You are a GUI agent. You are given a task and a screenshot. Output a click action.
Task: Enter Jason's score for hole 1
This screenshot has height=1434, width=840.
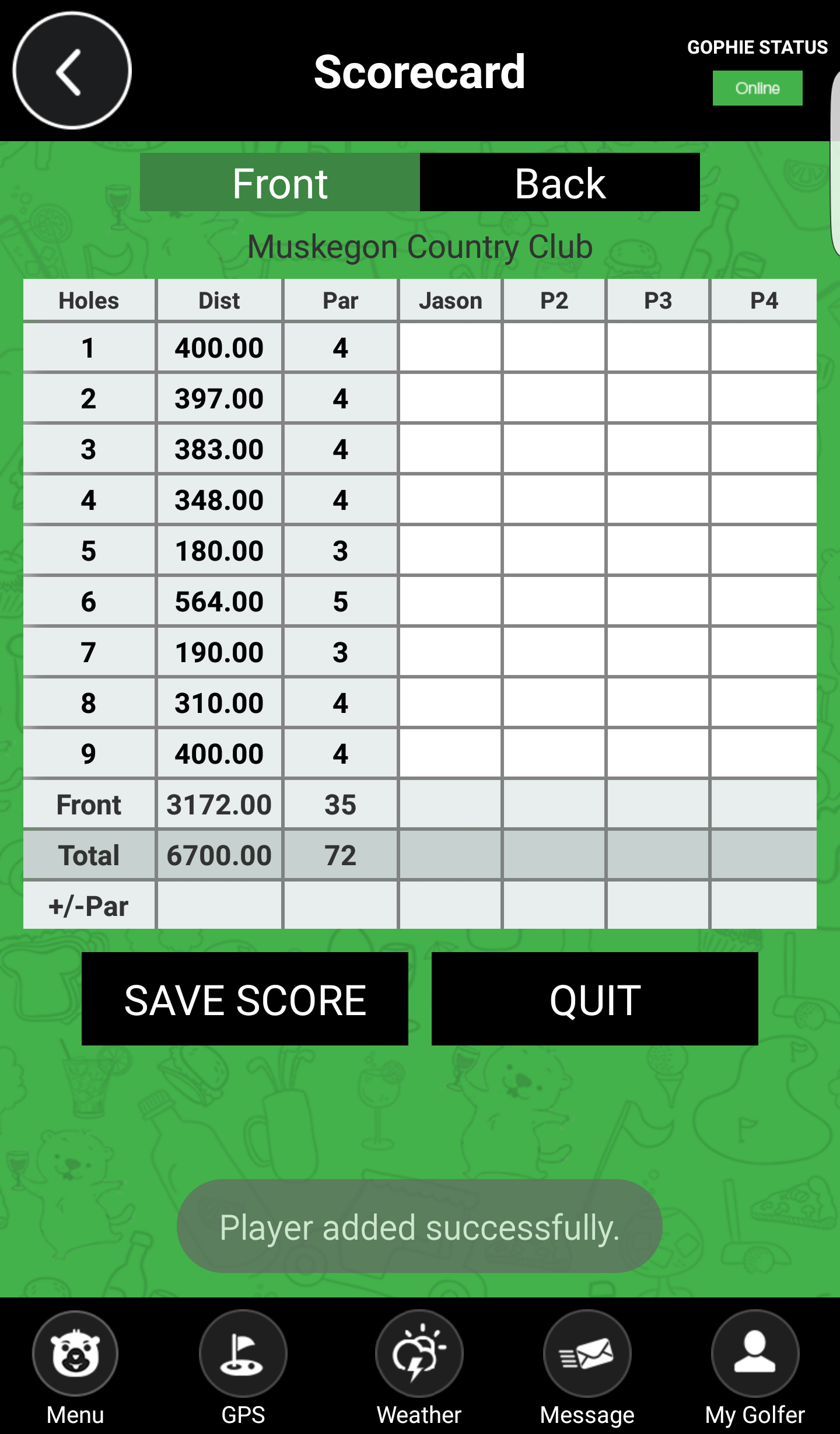tap(450, 348)
